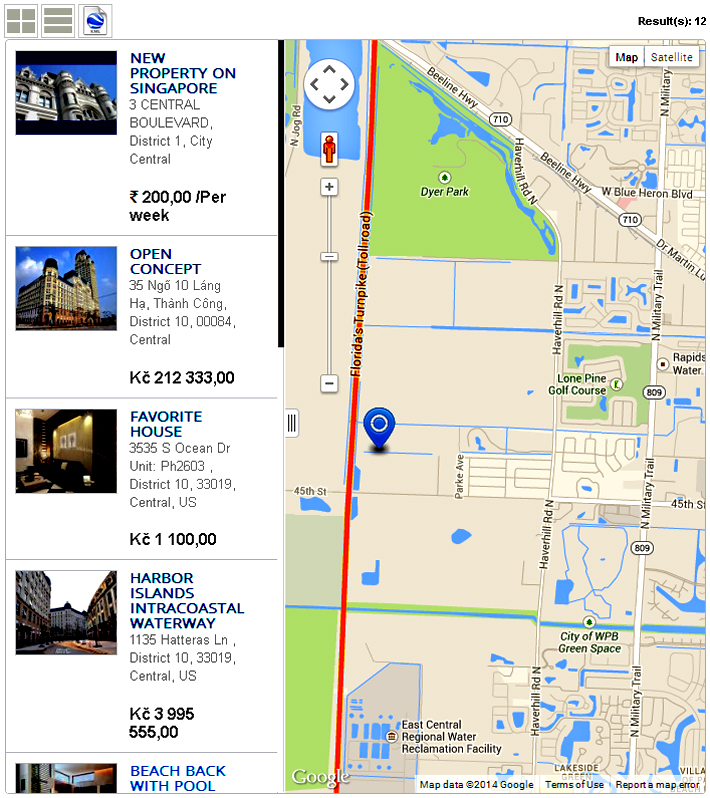Switch to the grid view layout
Image resolution: width=710 pixels, height=798 pixels.
tap(21, 20)
